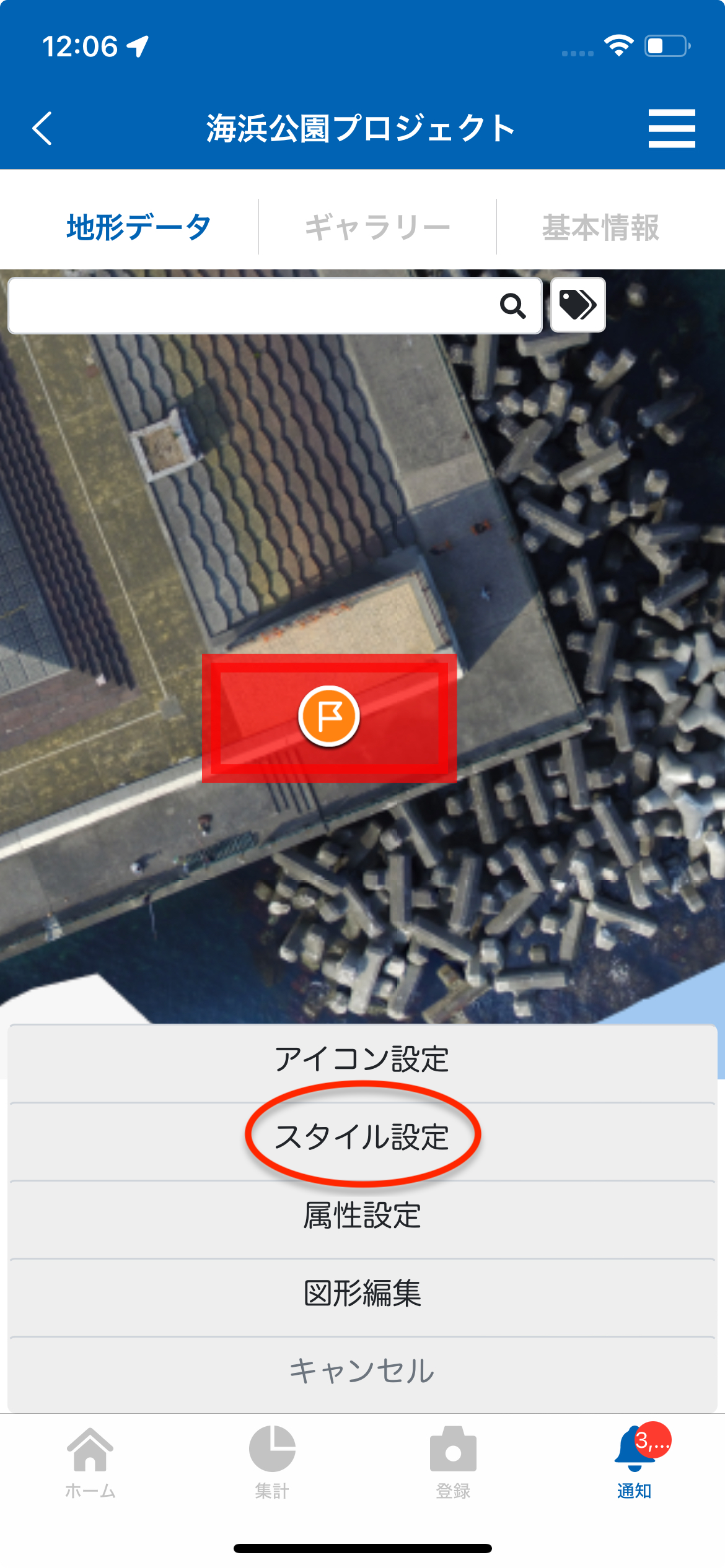Screen dimensions: 725x1568
Task: Select the 地形データ tab
Action: (139, 227)
